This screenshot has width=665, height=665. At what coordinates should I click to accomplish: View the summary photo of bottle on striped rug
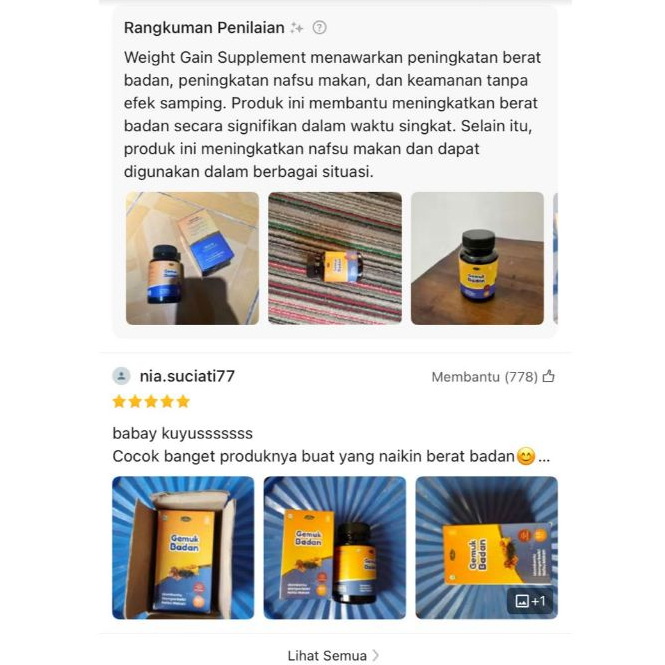(334, 258)
